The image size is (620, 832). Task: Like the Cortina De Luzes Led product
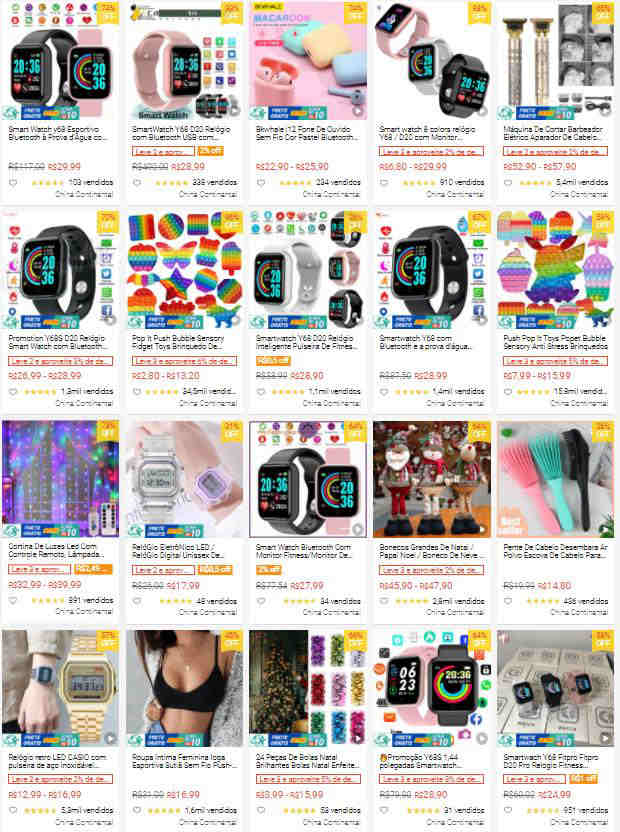pos(13,601)
